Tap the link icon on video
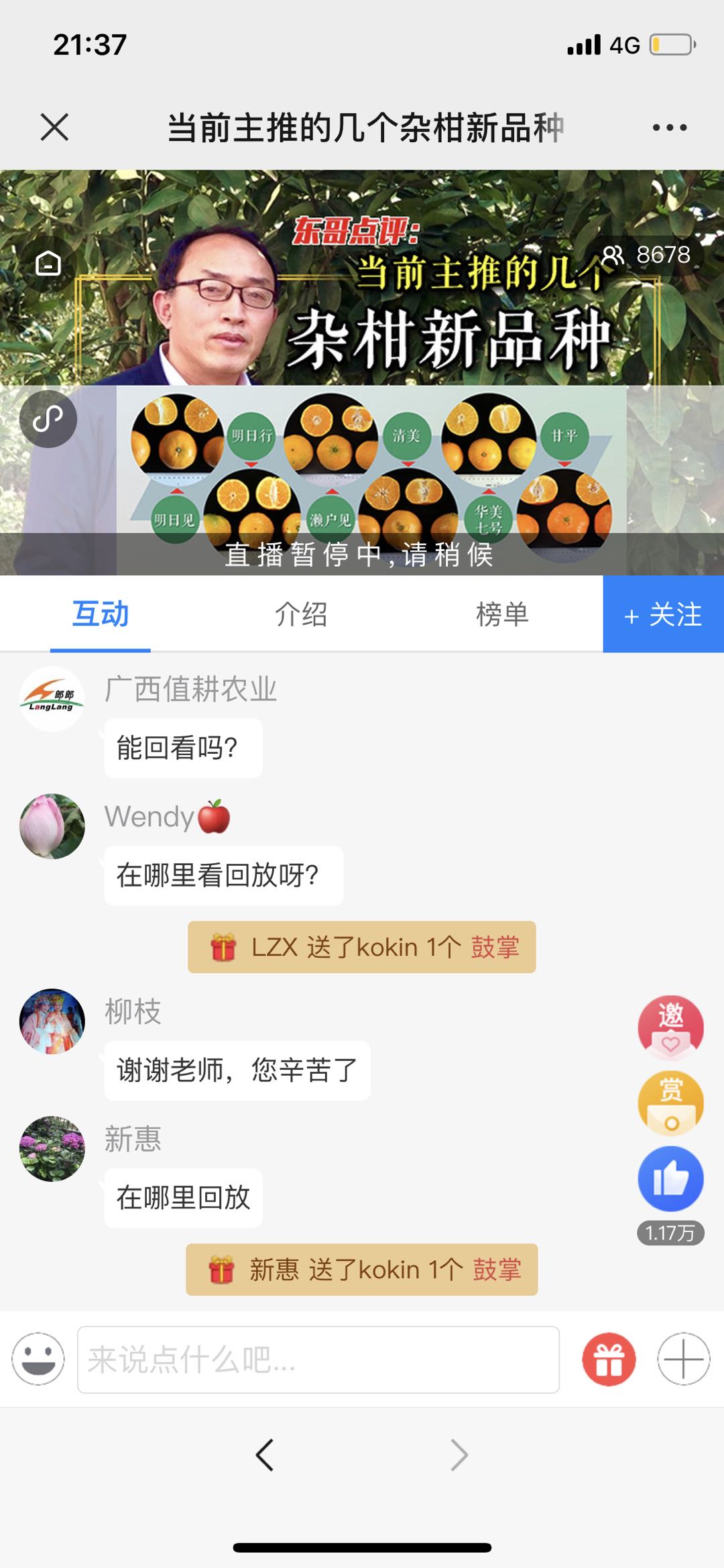 tap(48, 419)
